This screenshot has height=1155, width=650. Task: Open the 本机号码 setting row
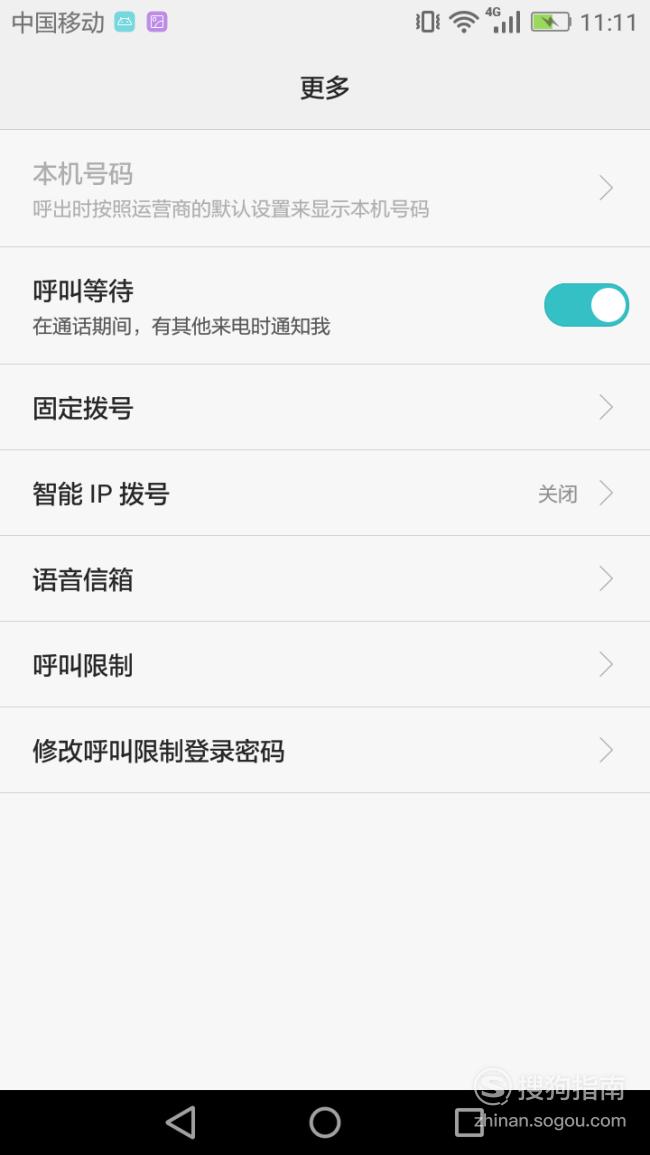325,189
